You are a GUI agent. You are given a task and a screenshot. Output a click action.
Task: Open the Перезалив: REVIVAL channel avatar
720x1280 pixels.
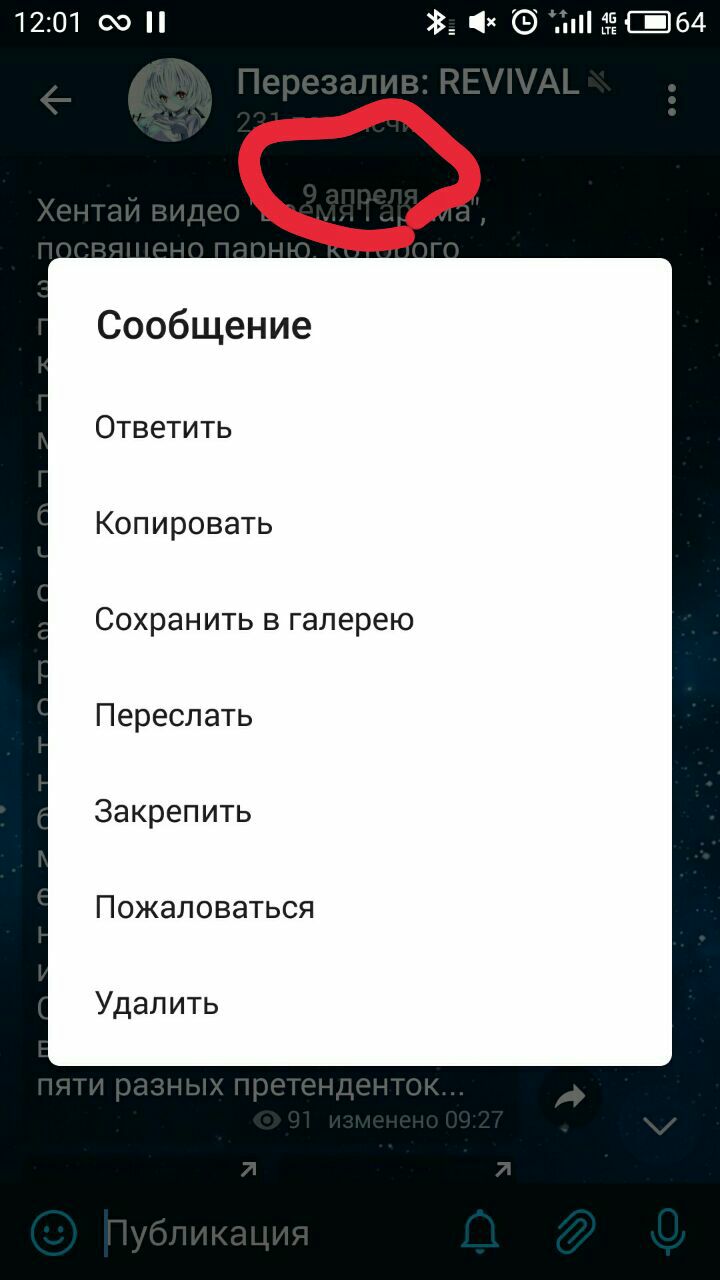point(170,100)
